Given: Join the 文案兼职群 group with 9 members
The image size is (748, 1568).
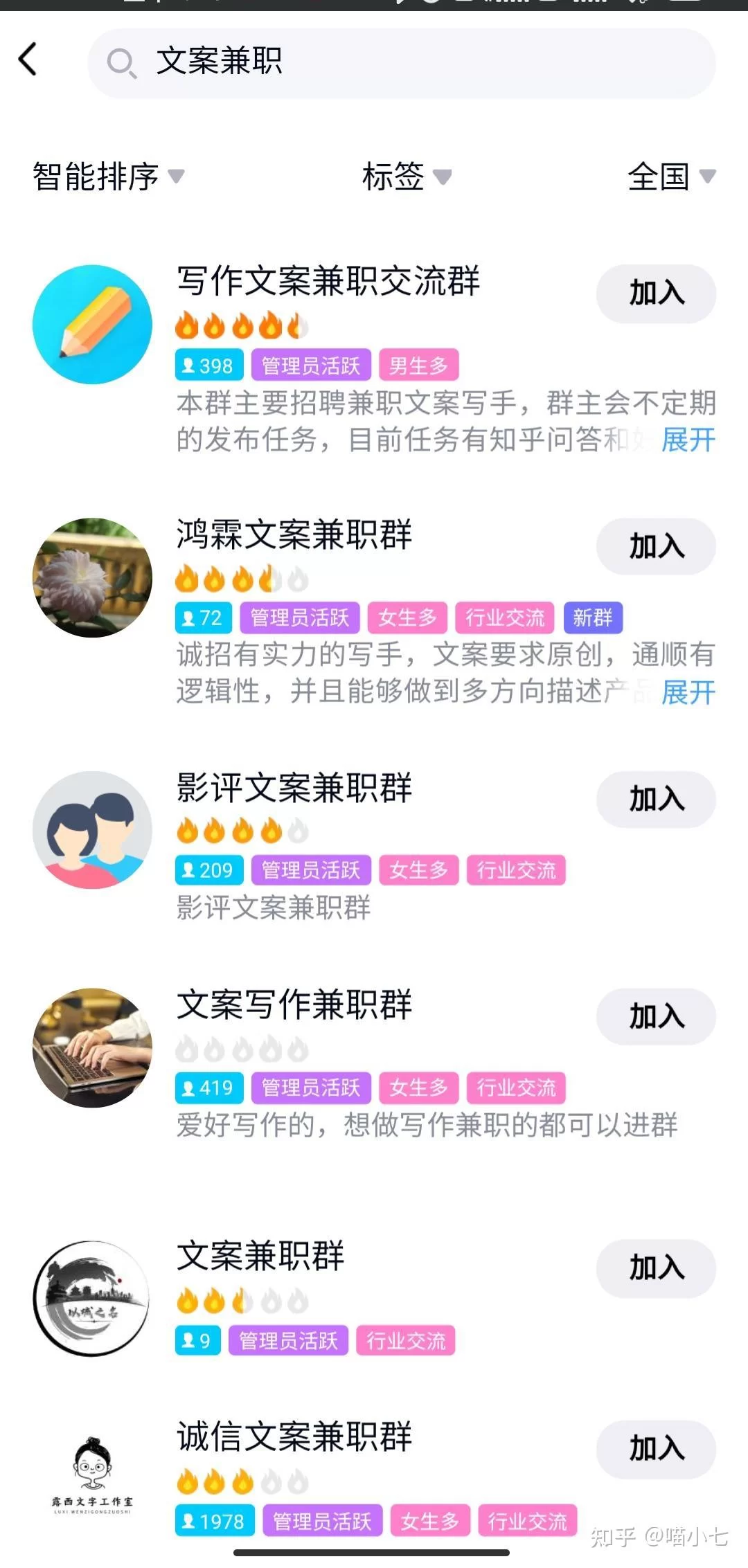Looking at the screenshot, I should (656, 1268).
